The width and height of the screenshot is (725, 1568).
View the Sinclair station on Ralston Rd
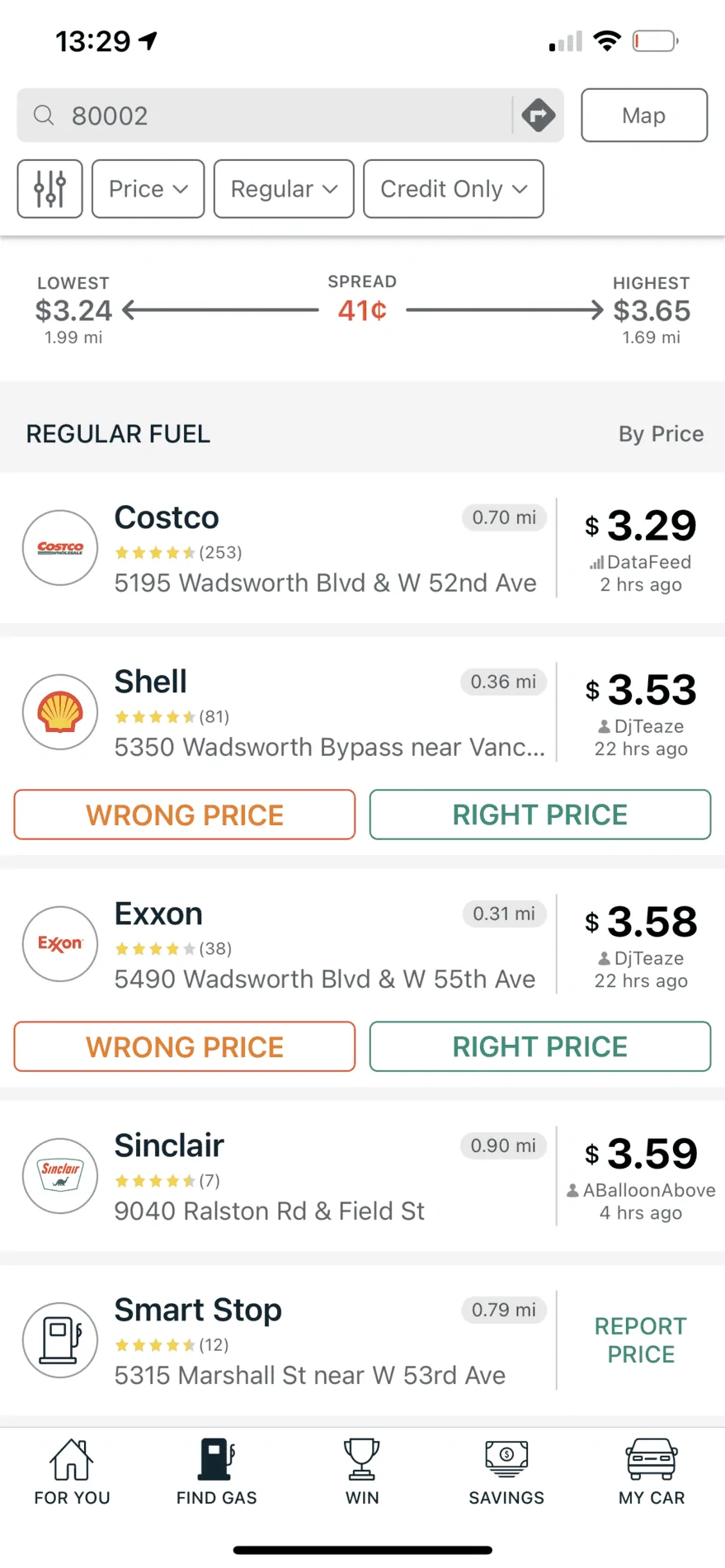point(362,1176)
